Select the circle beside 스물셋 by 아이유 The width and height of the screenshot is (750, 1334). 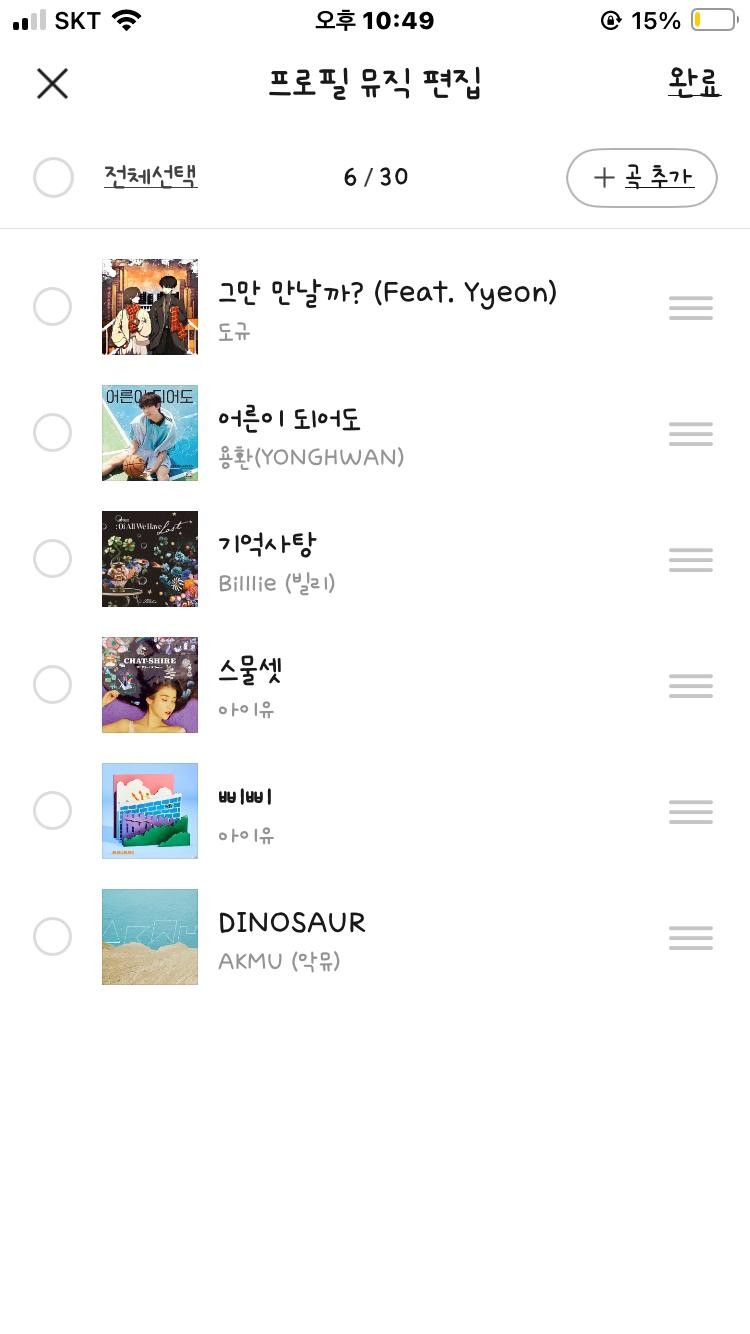53,685
